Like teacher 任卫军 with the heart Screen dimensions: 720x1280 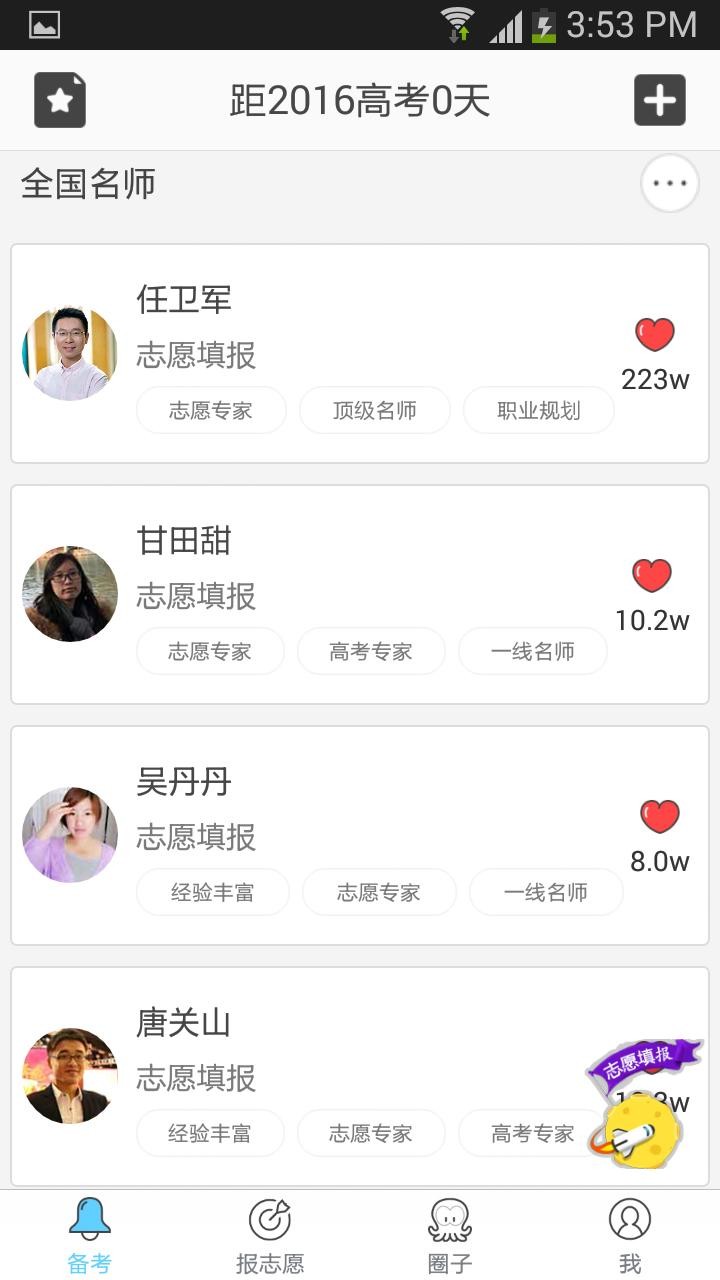pos(655,335)
